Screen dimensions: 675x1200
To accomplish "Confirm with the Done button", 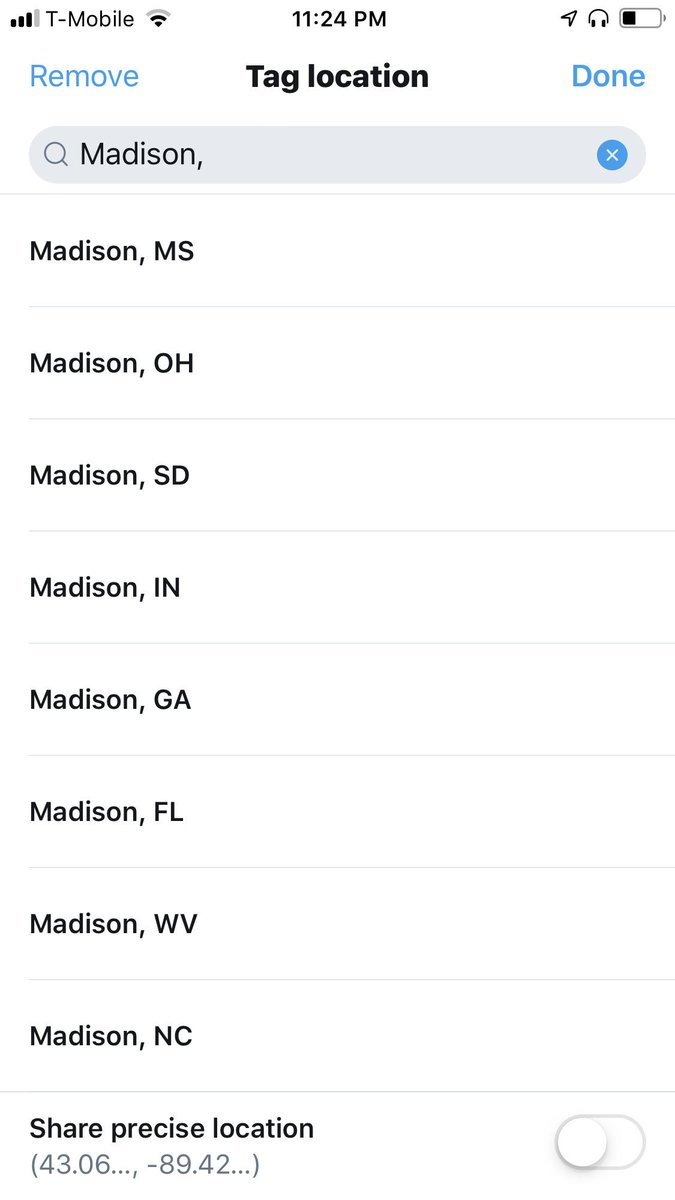I will 608,76.
